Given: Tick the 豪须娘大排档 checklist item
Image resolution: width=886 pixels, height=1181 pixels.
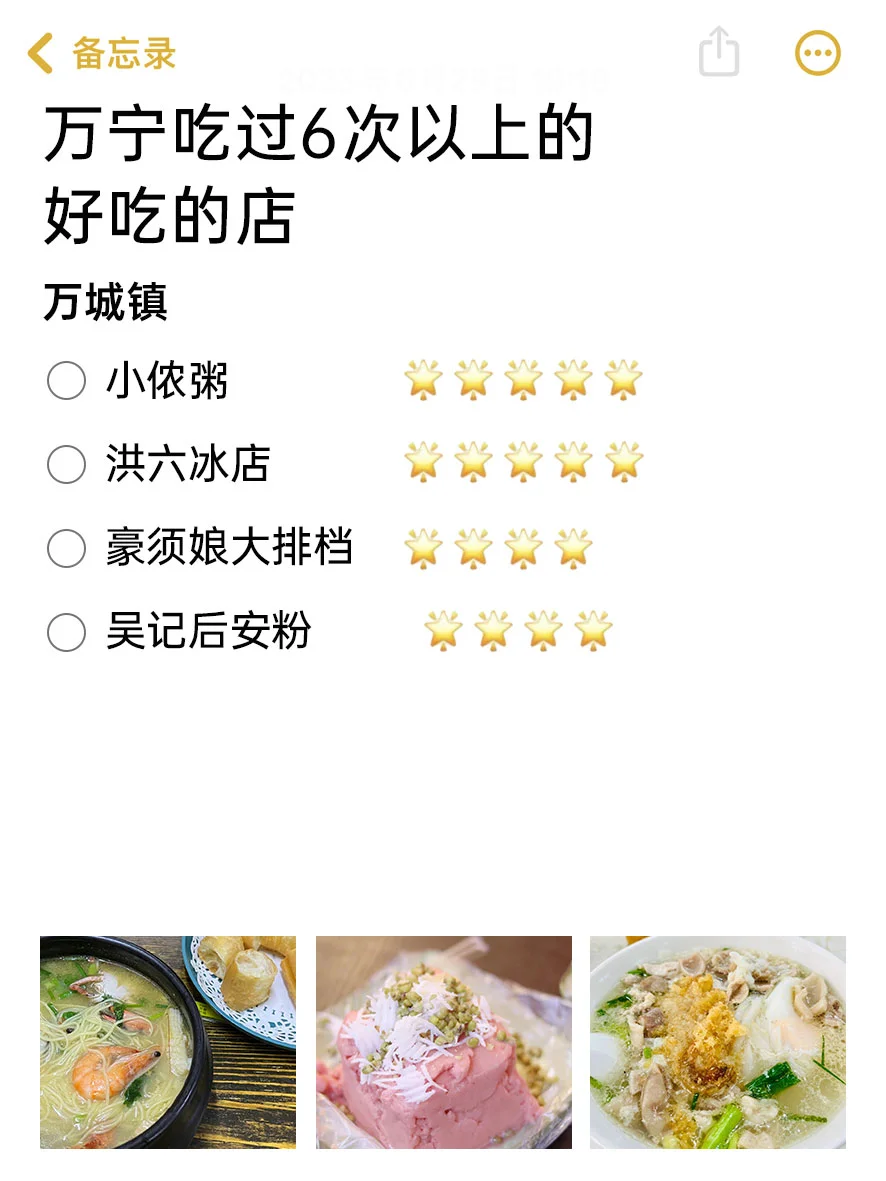Looking at the screenshot, I should 67,548.
